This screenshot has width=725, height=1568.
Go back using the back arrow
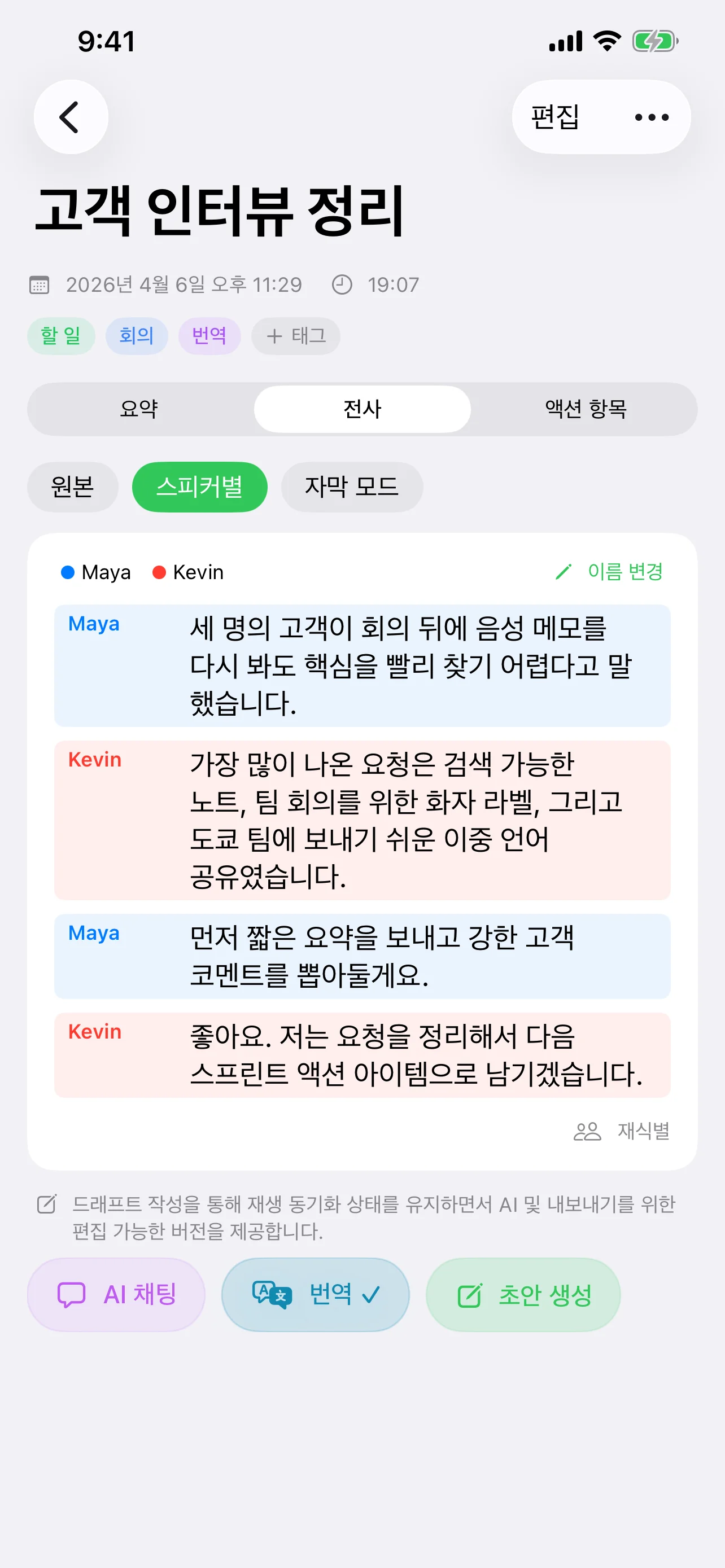click(x=71, y=117)
